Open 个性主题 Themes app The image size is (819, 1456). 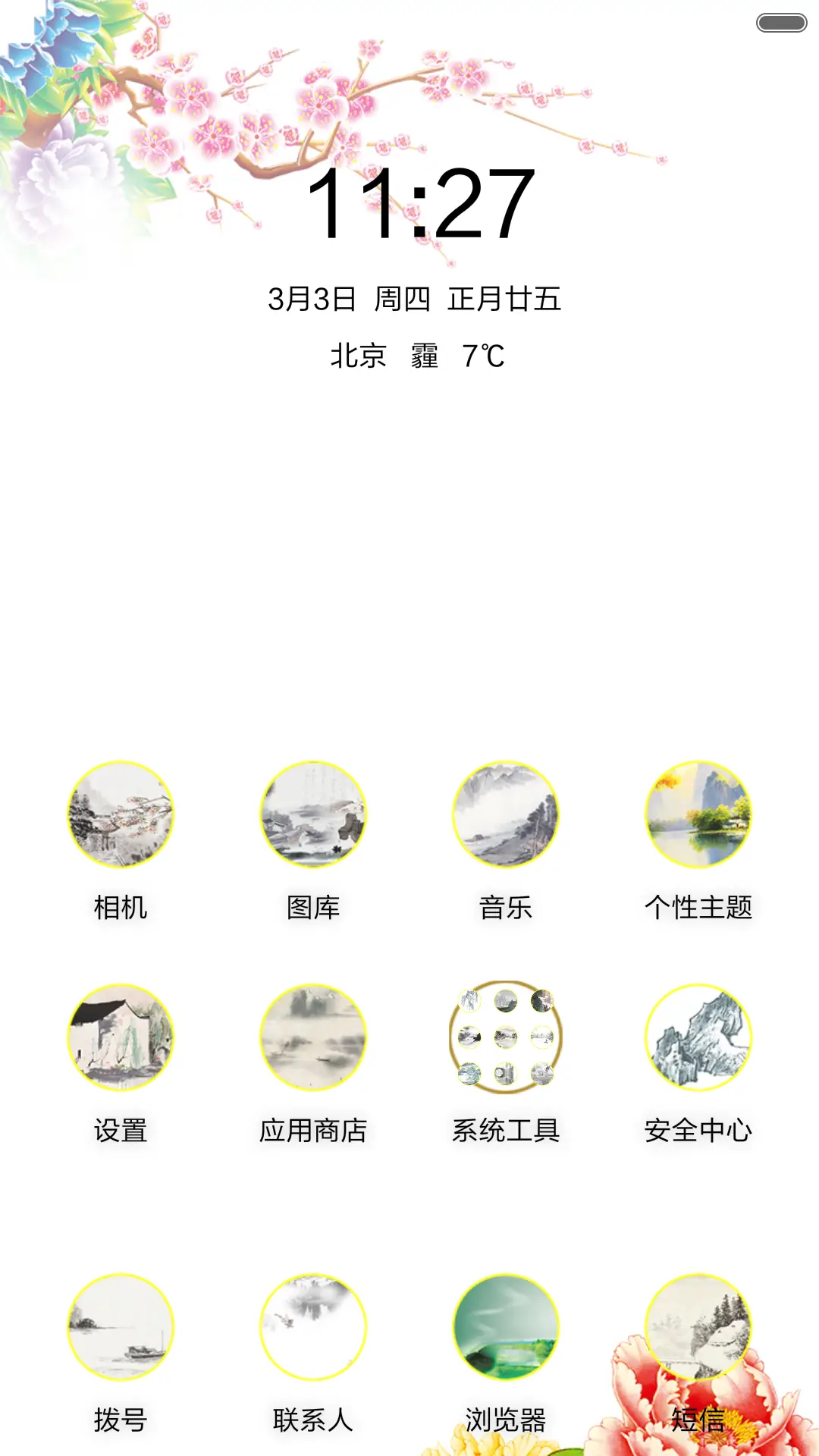click(698, 816)
